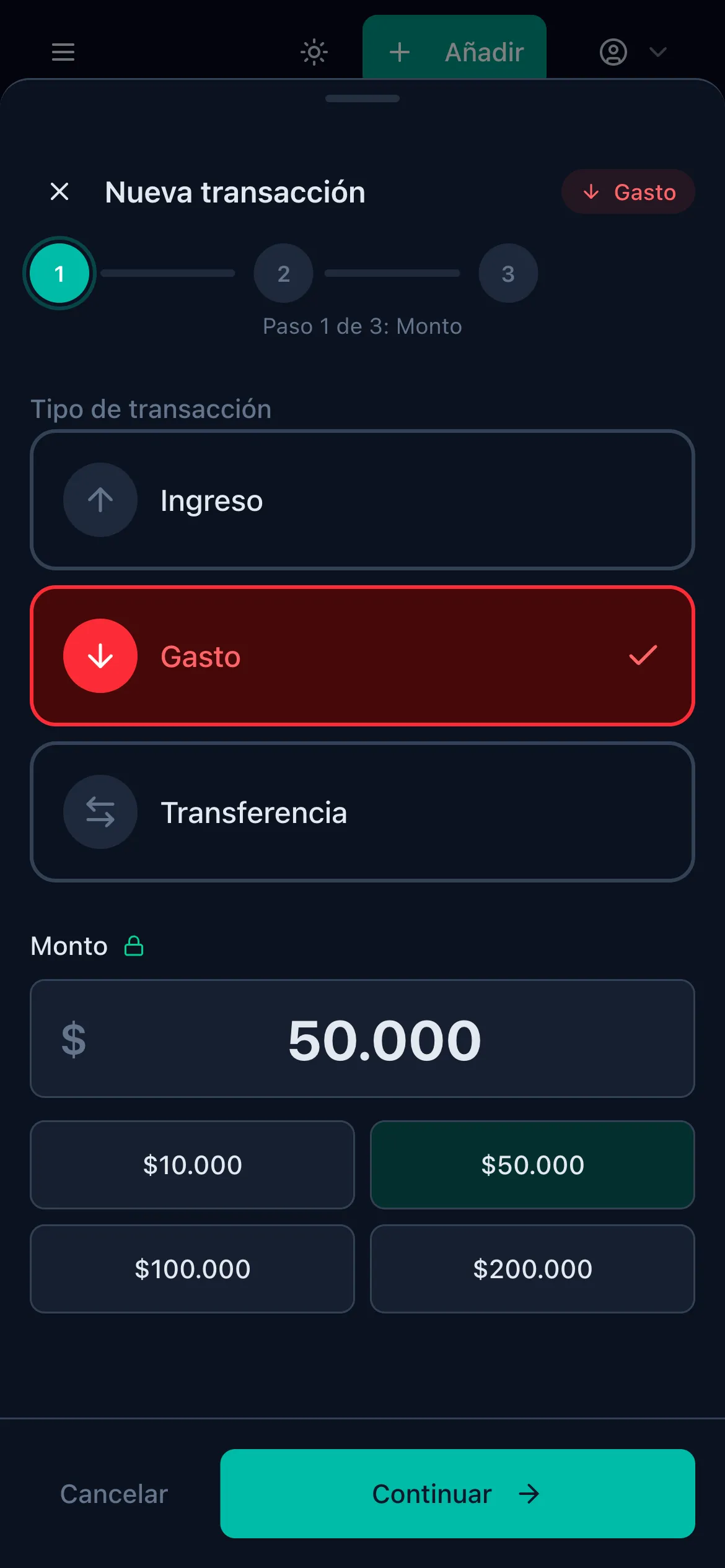Open the hamburger menu
The image size is (725, 1568).
[63, 52]
